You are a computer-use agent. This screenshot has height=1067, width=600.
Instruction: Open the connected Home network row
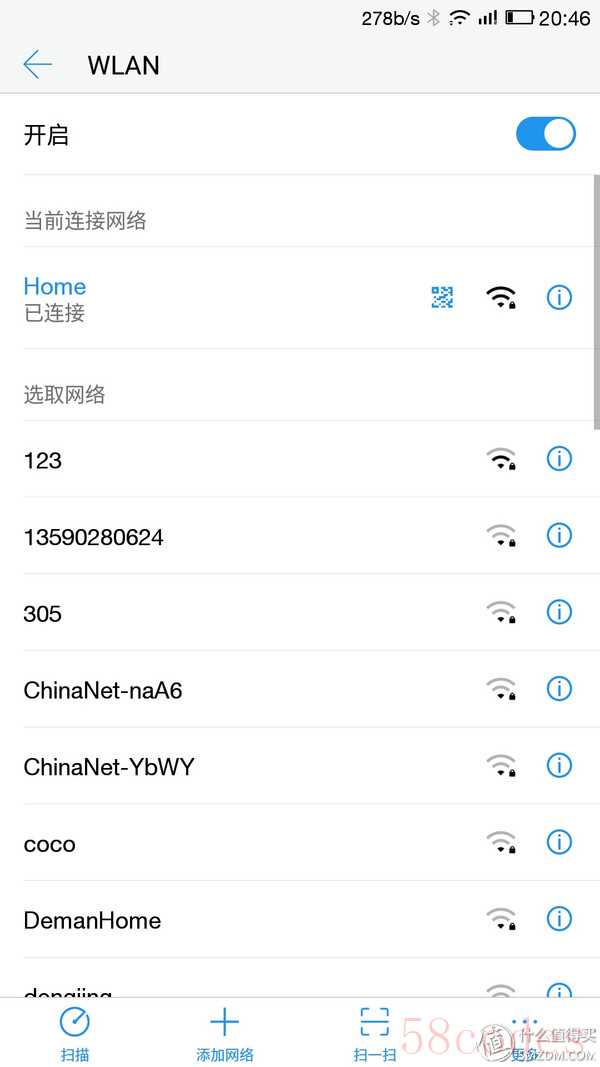pos(300,298)
